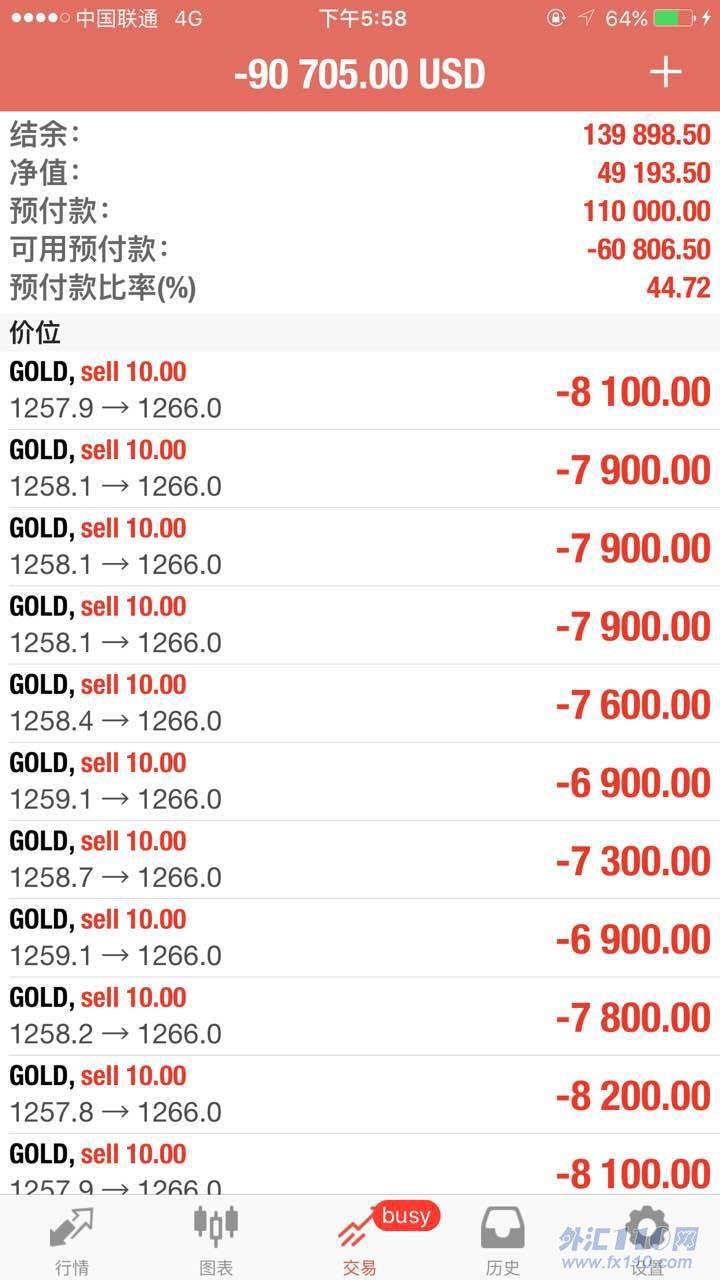Open the 设置 settings tab
The width and height of the screenshot is (720, 1280).
pos(647,1238)
